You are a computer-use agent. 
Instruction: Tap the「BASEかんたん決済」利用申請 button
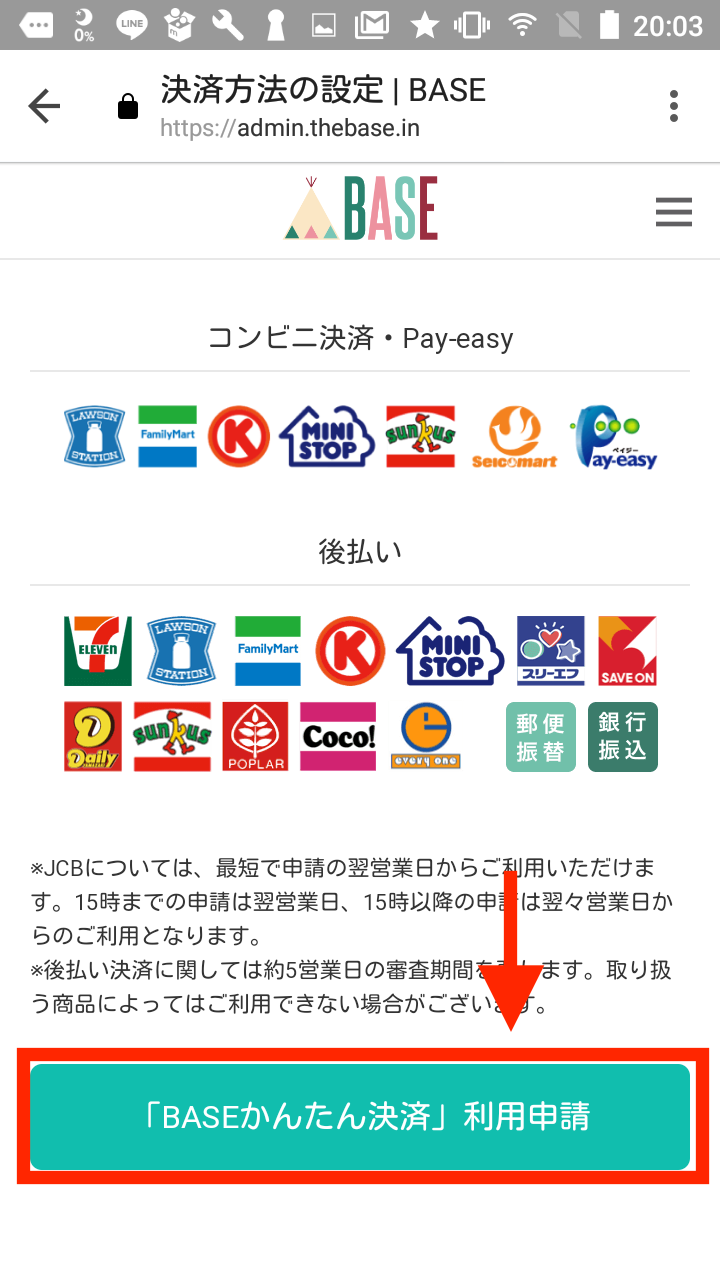click(360, 1116)
